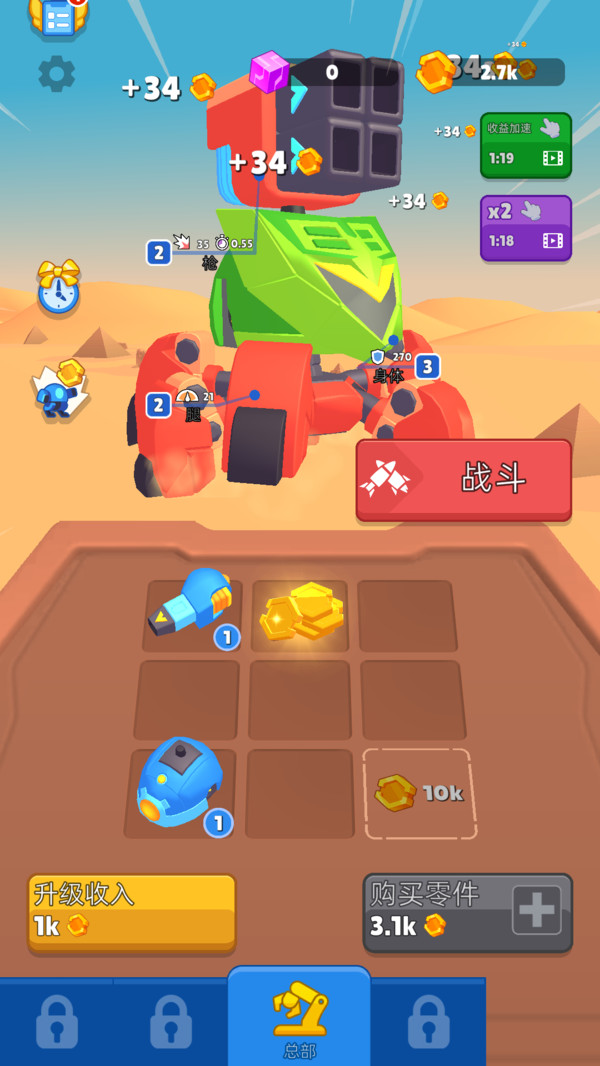Viewport: 600px width, 1066px height.
Task: Open the clock gift icon
Action: click(x=58, y=287)
